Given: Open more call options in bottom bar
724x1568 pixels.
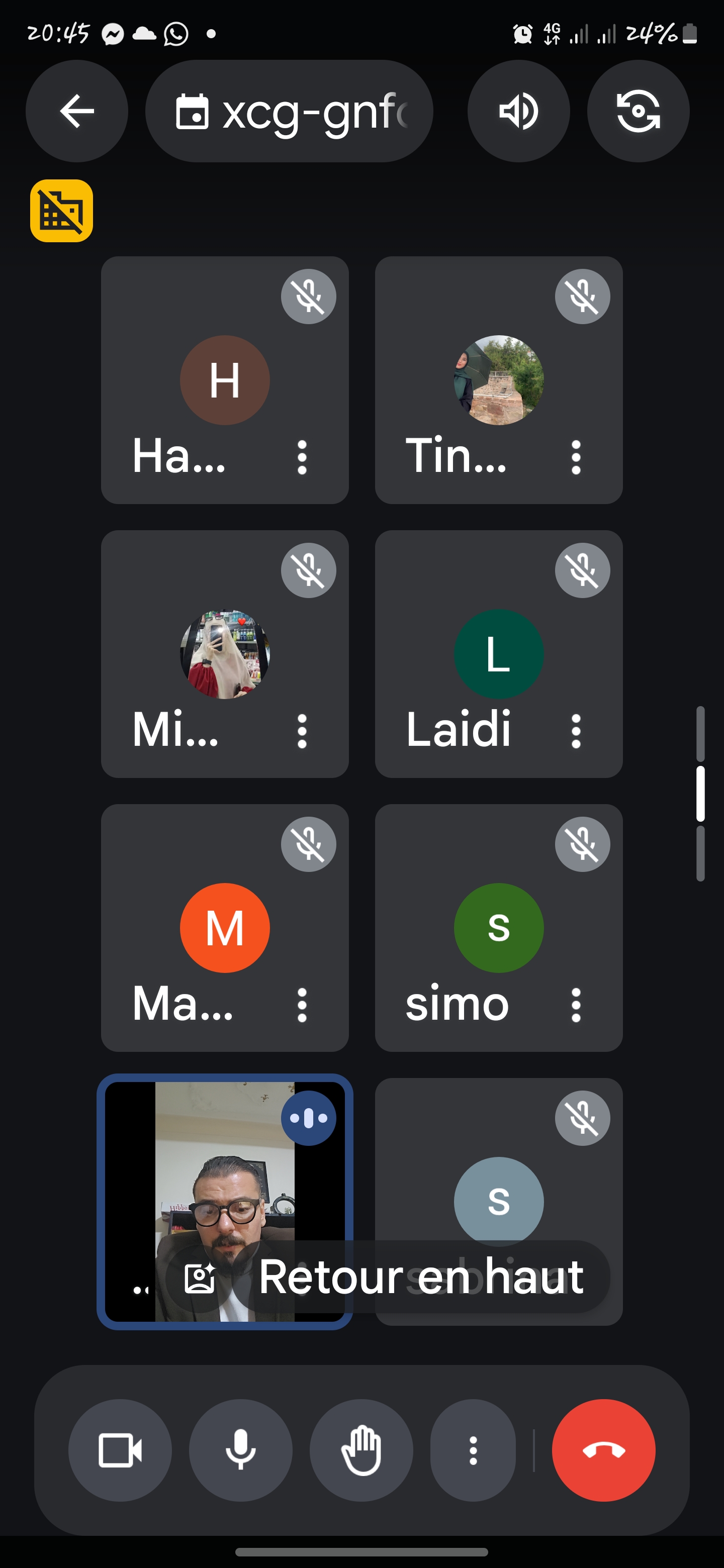Looking at the screenshot, I should (473, 1450).
